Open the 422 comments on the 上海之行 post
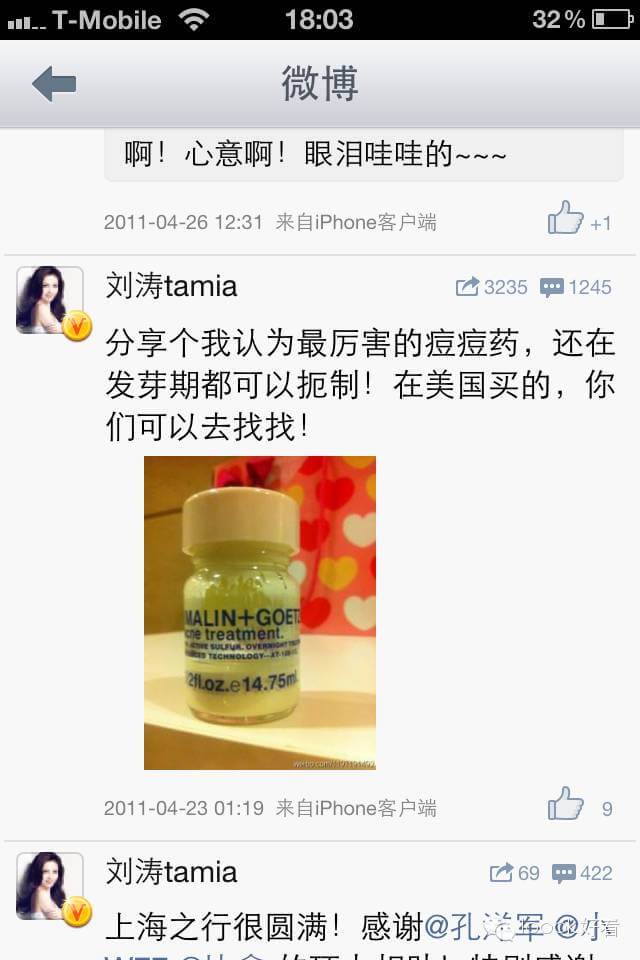Viewport: 640px width, 960px height. [582, 873]
